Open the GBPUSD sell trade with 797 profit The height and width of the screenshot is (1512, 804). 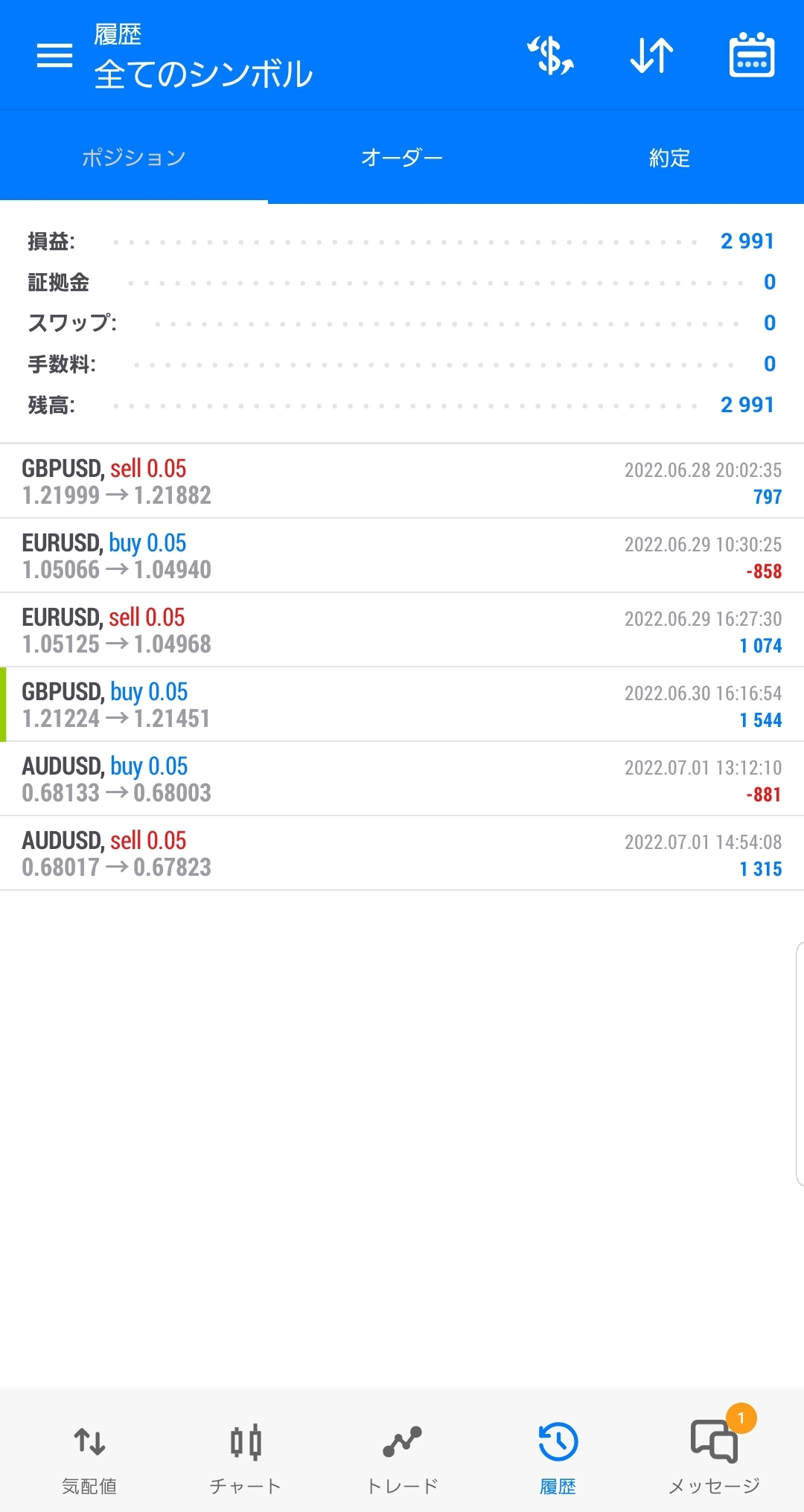pos(402,481)
